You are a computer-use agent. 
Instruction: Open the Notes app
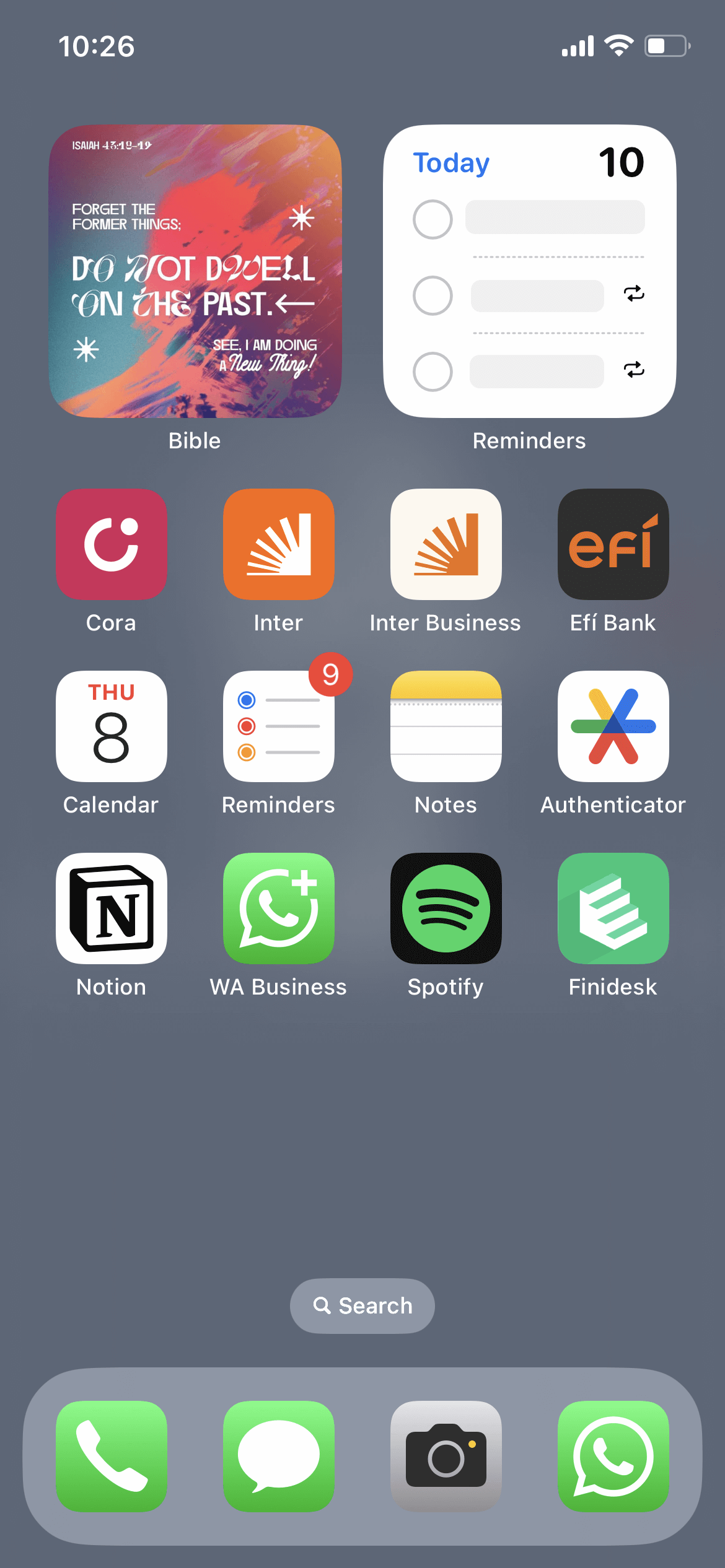pos(446,726)
